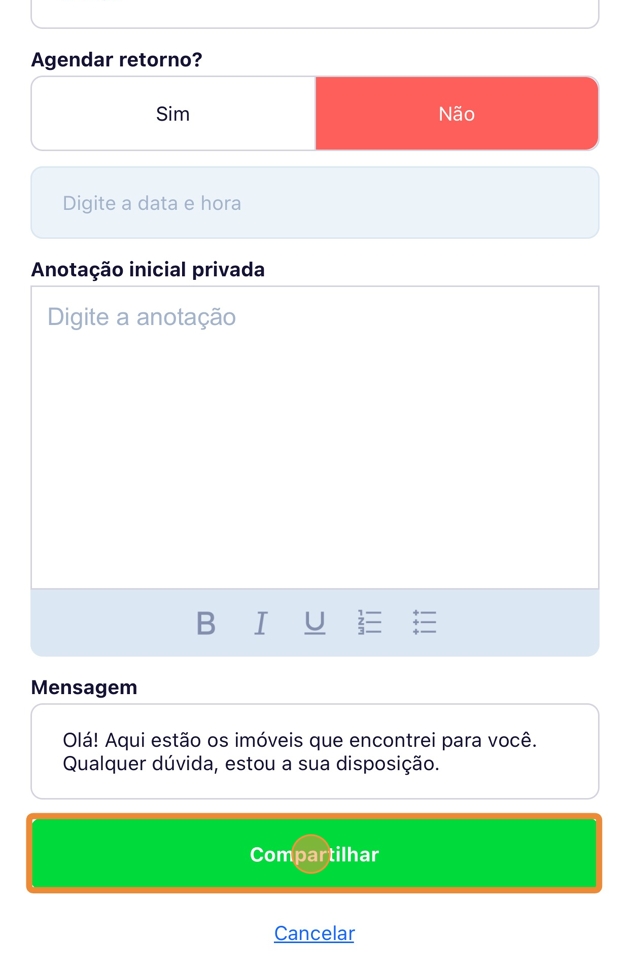Insert a numbered list in the note
Viewport: 630px width, 975px height.
370,623
